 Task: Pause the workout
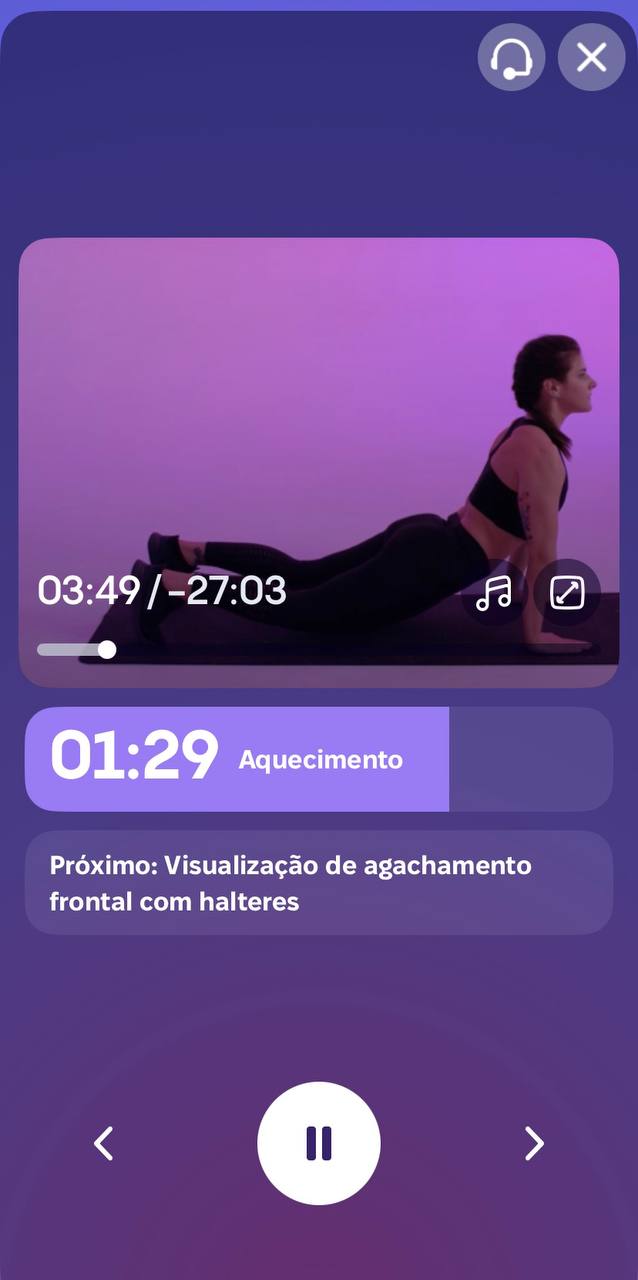point(319,1143)
